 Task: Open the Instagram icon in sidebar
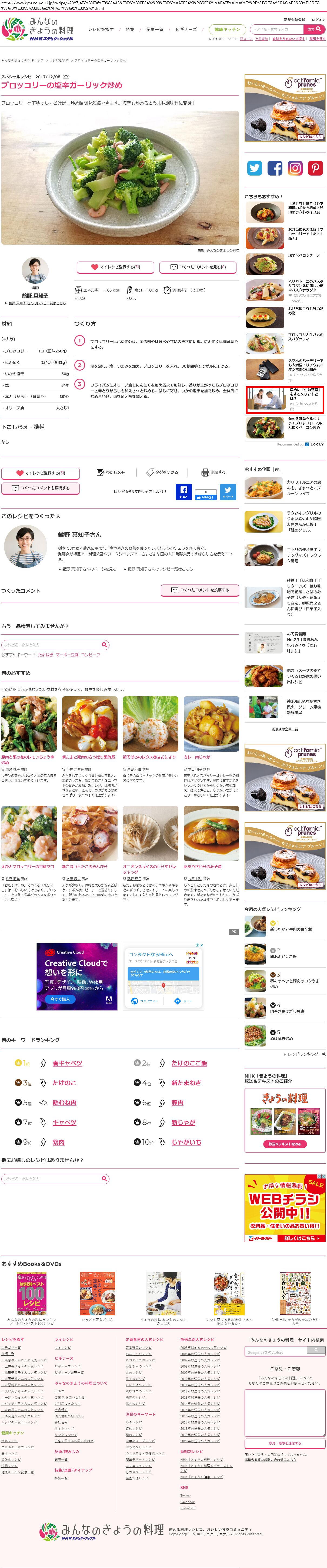point(295,168)
